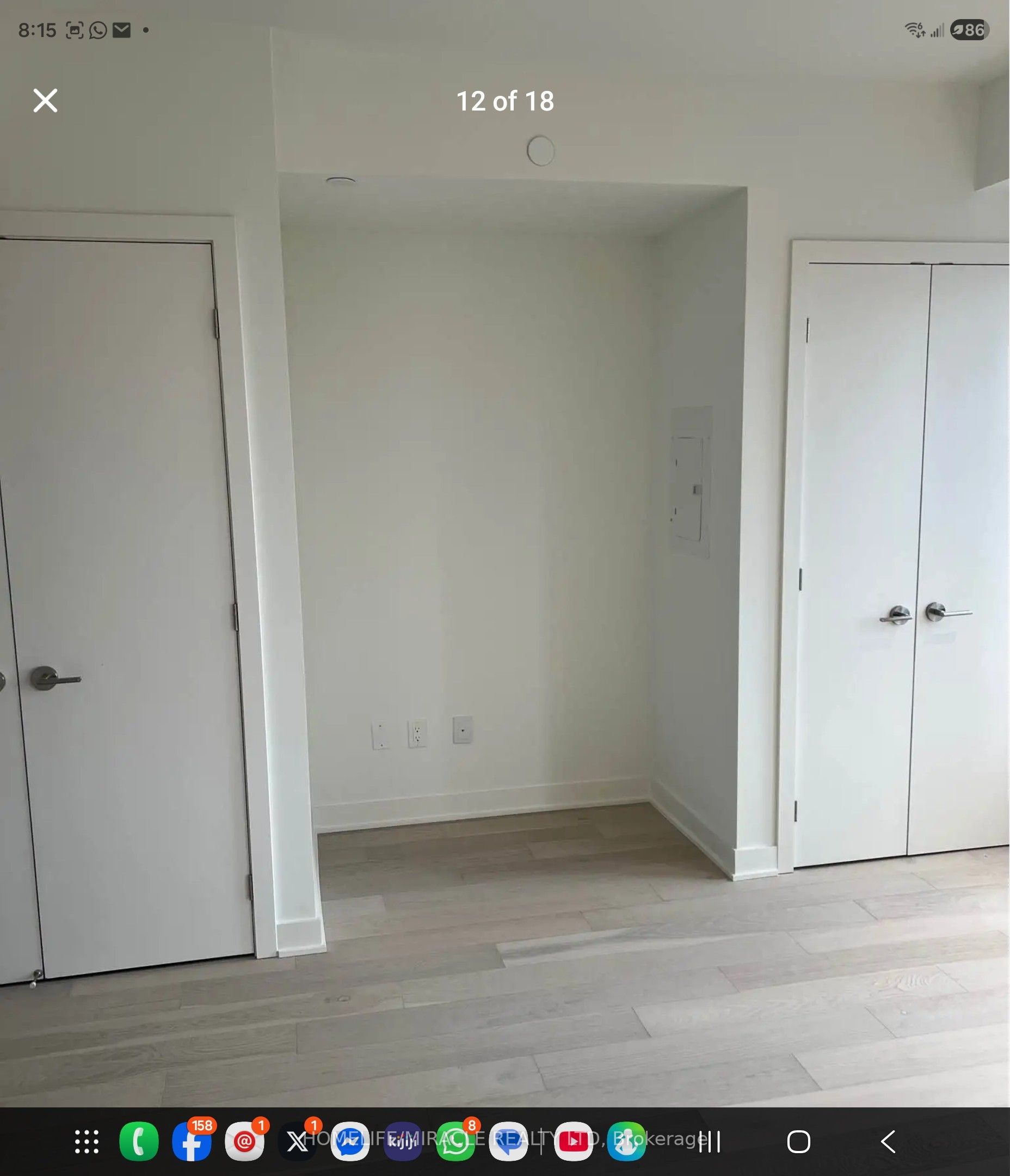Launch the Phone app from taskbar
The image size is (1010, 1176).
click(139, 1141)
